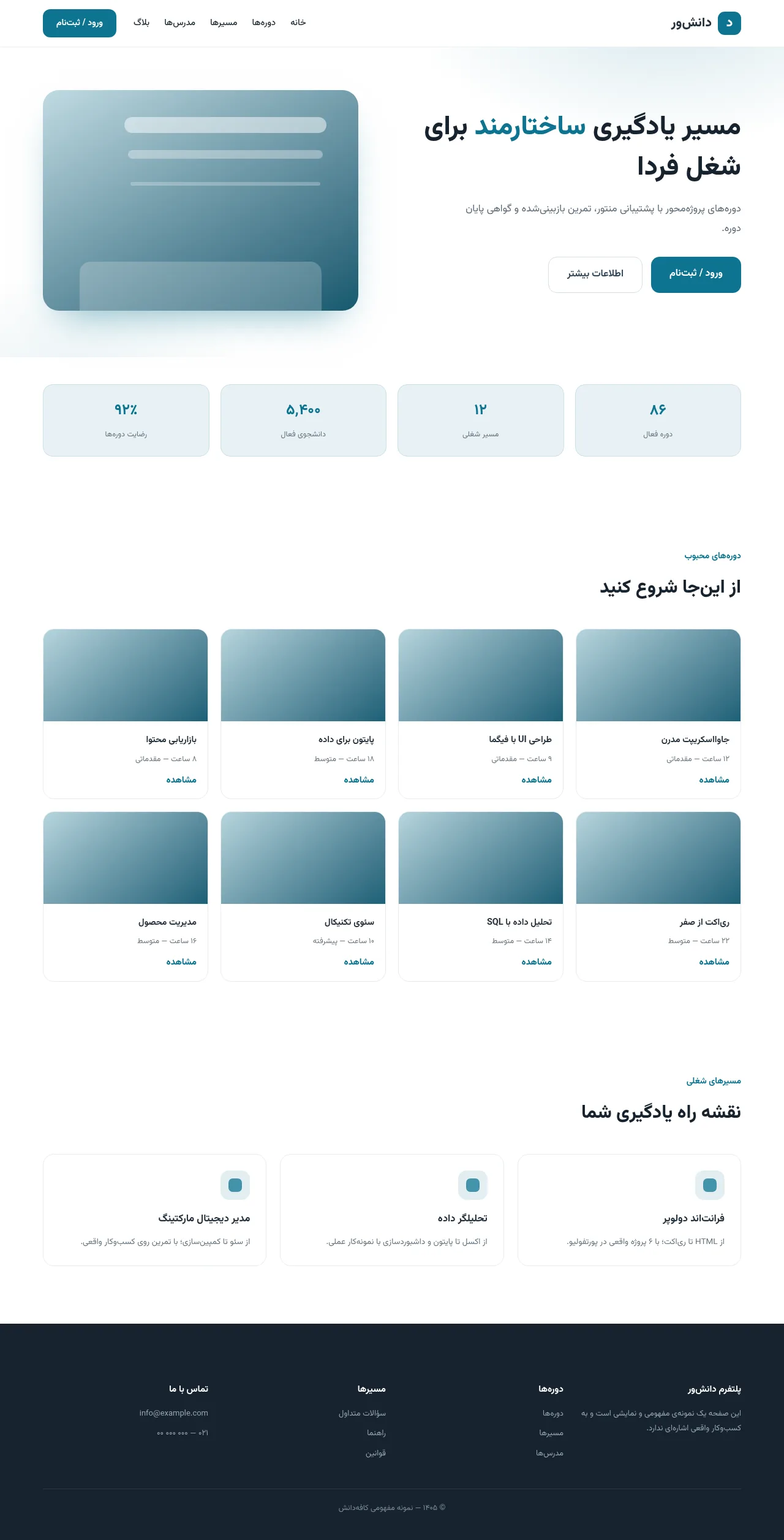Go to مدرس‌ها in top navigation
The image size is (784, 1540).
(179, 23)
